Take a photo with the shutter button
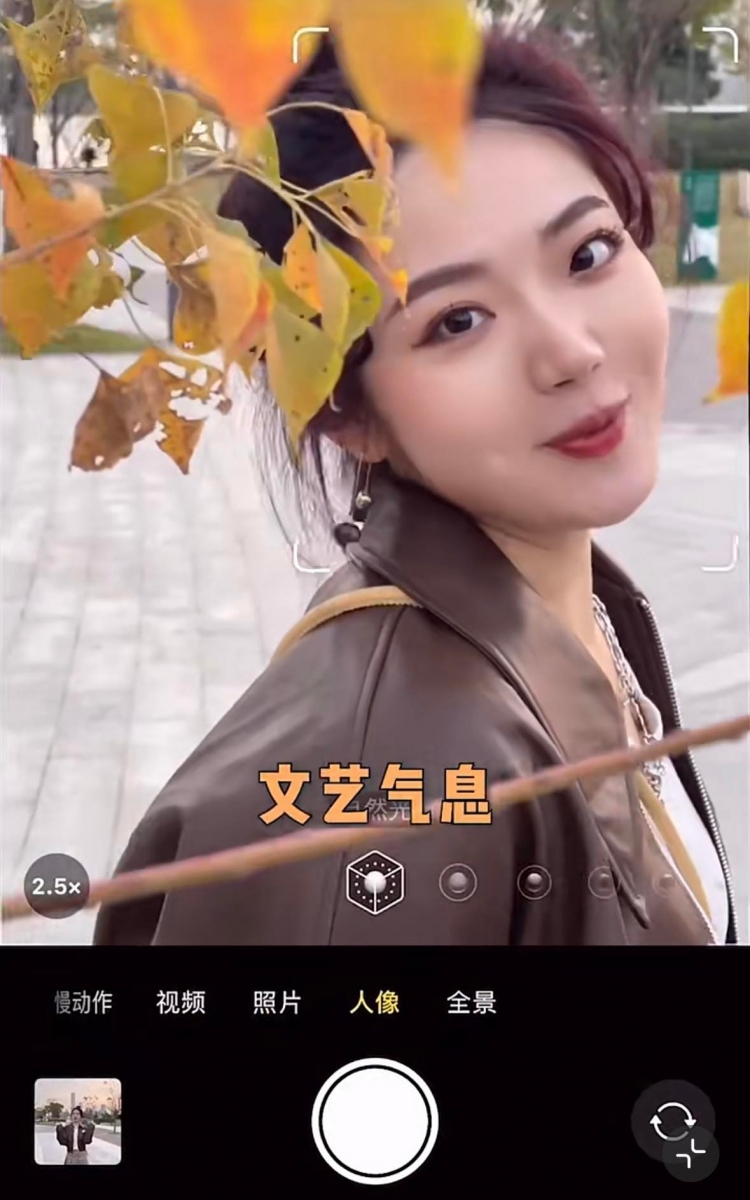The image size is (750, 1200). (375, 1121)
